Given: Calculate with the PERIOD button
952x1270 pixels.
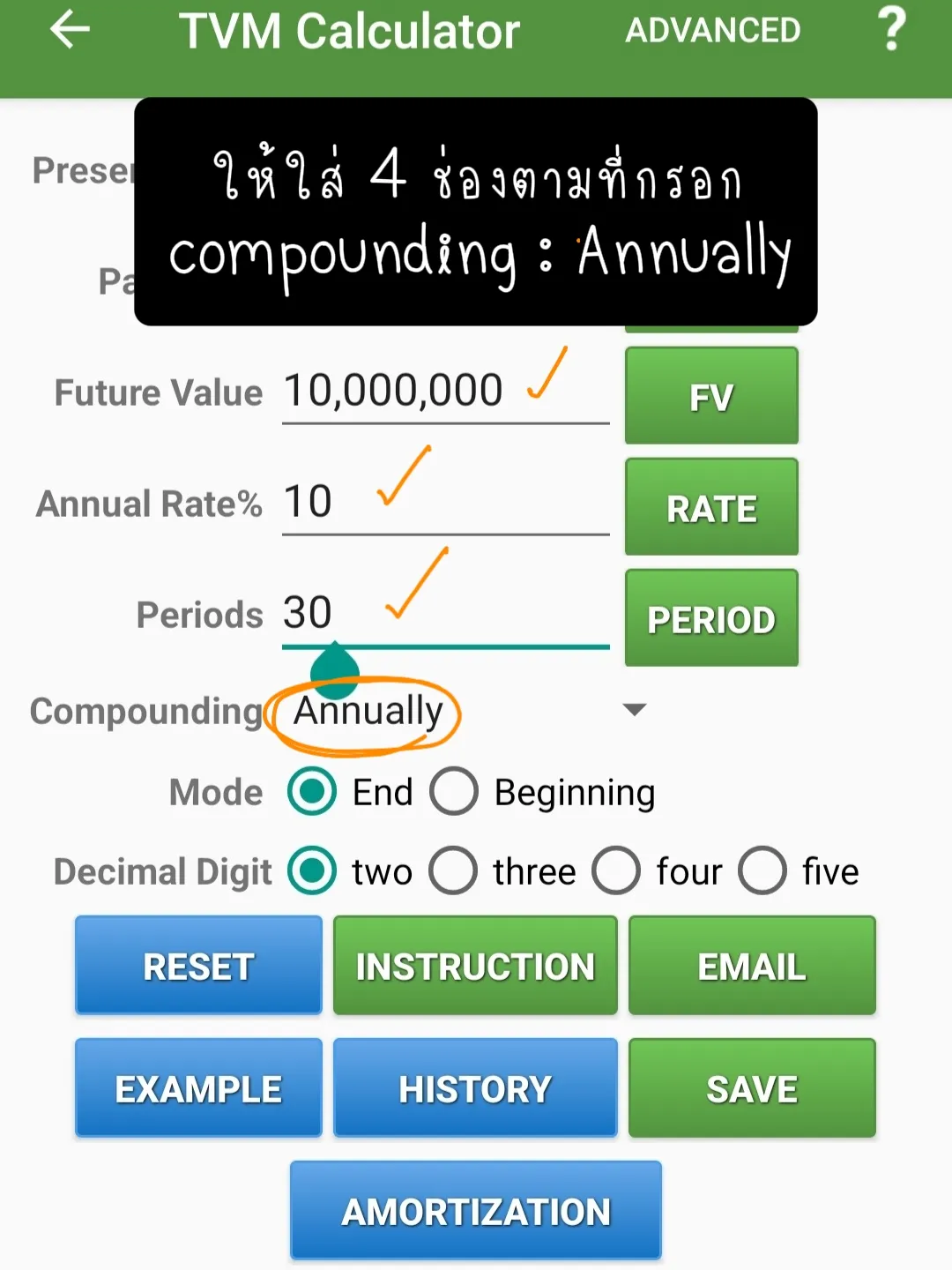Looking at the screenshot, I should (711, 618).
